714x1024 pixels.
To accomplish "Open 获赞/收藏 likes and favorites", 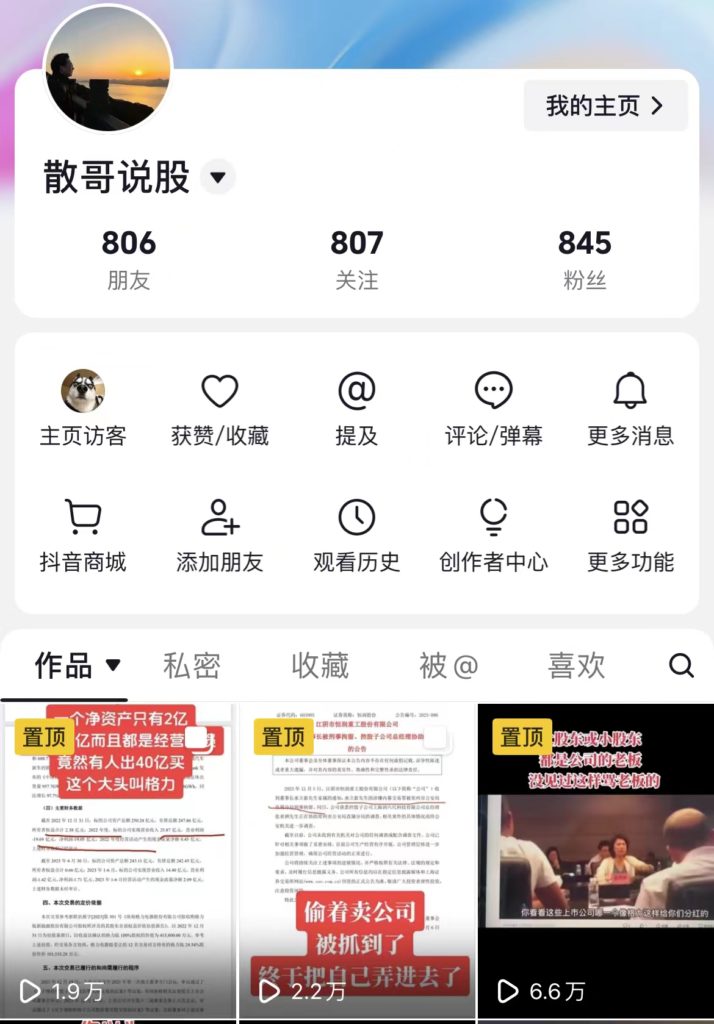I will point(220,408).
